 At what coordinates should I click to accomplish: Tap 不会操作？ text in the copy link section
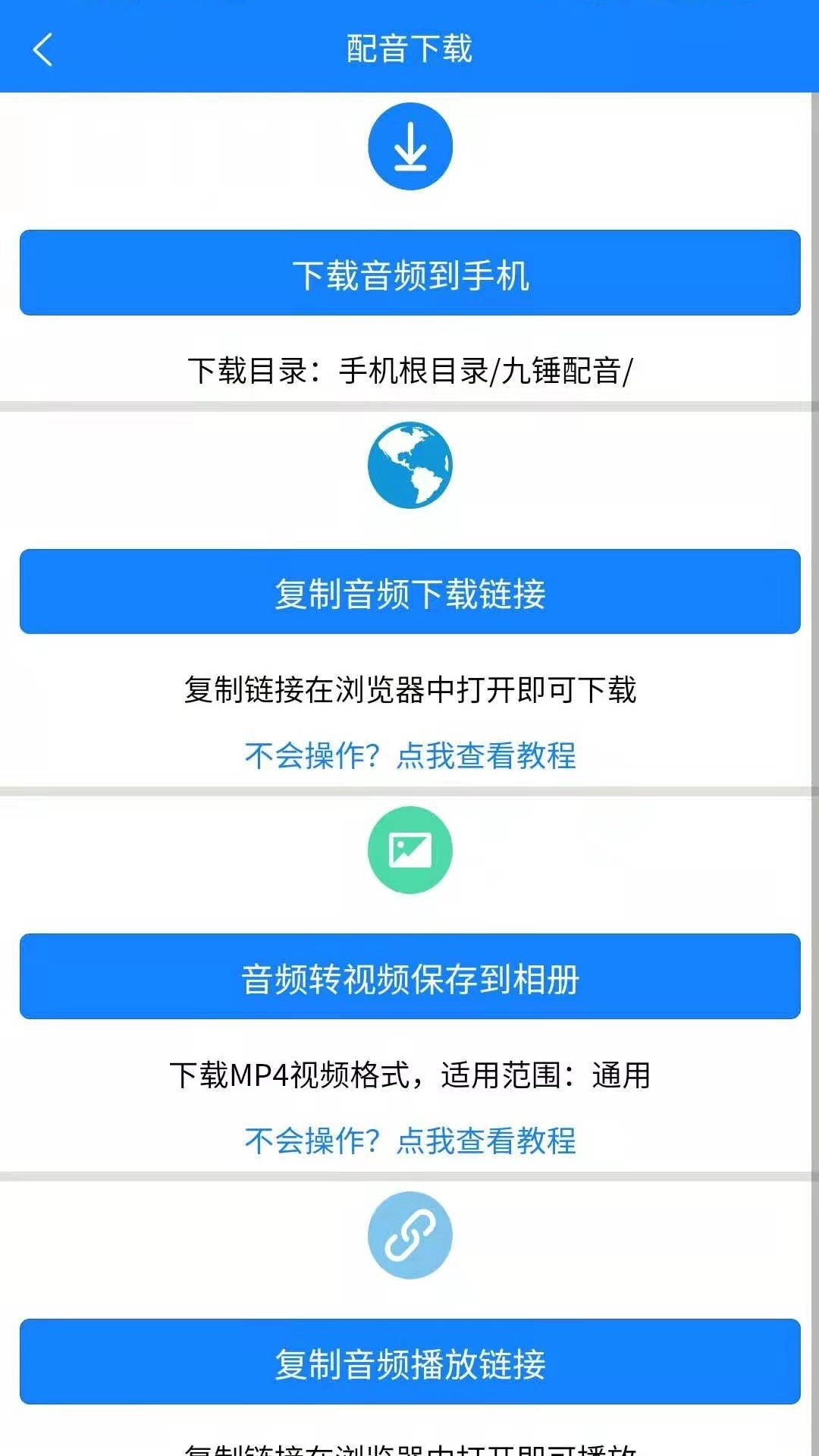click(x=306, y=755)
